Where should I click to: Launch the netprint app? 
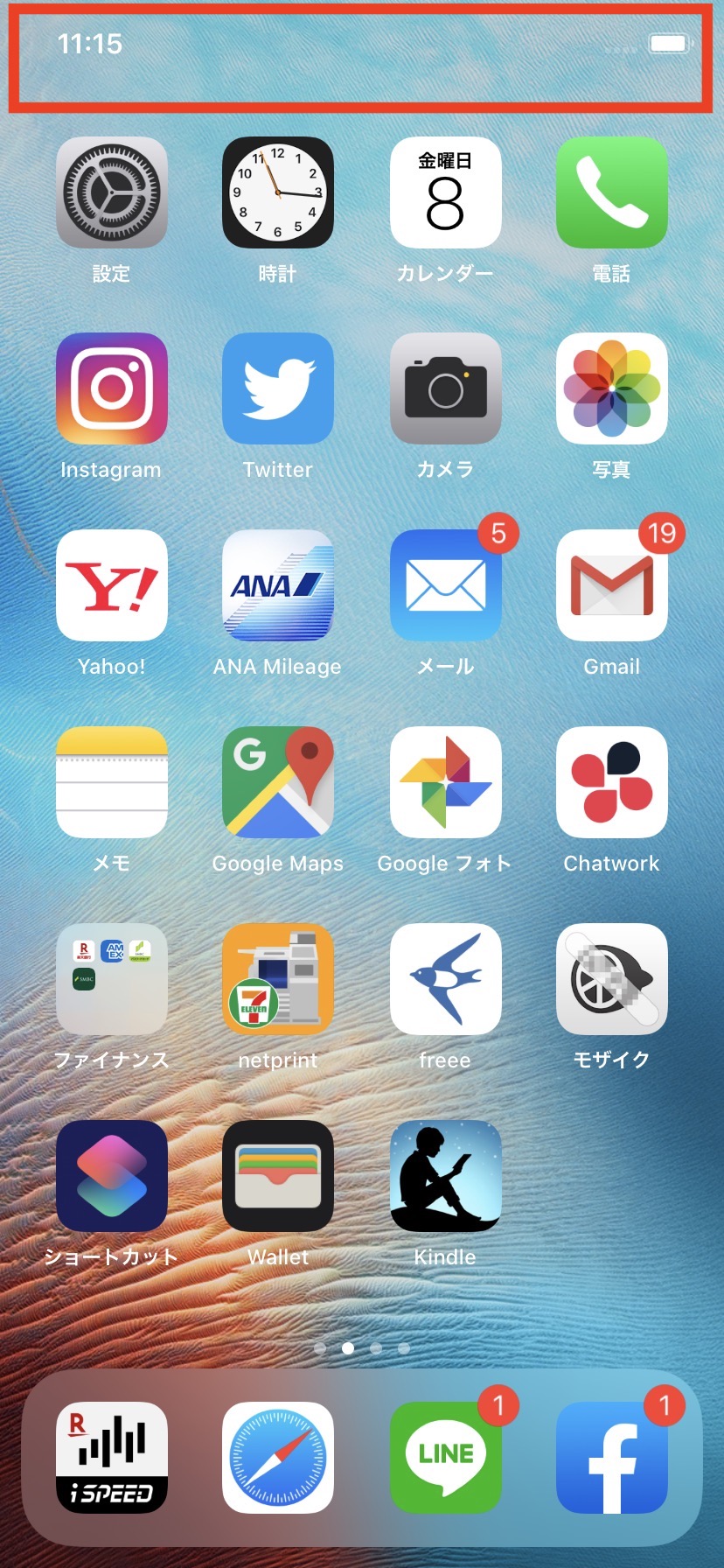coord(277,979)
